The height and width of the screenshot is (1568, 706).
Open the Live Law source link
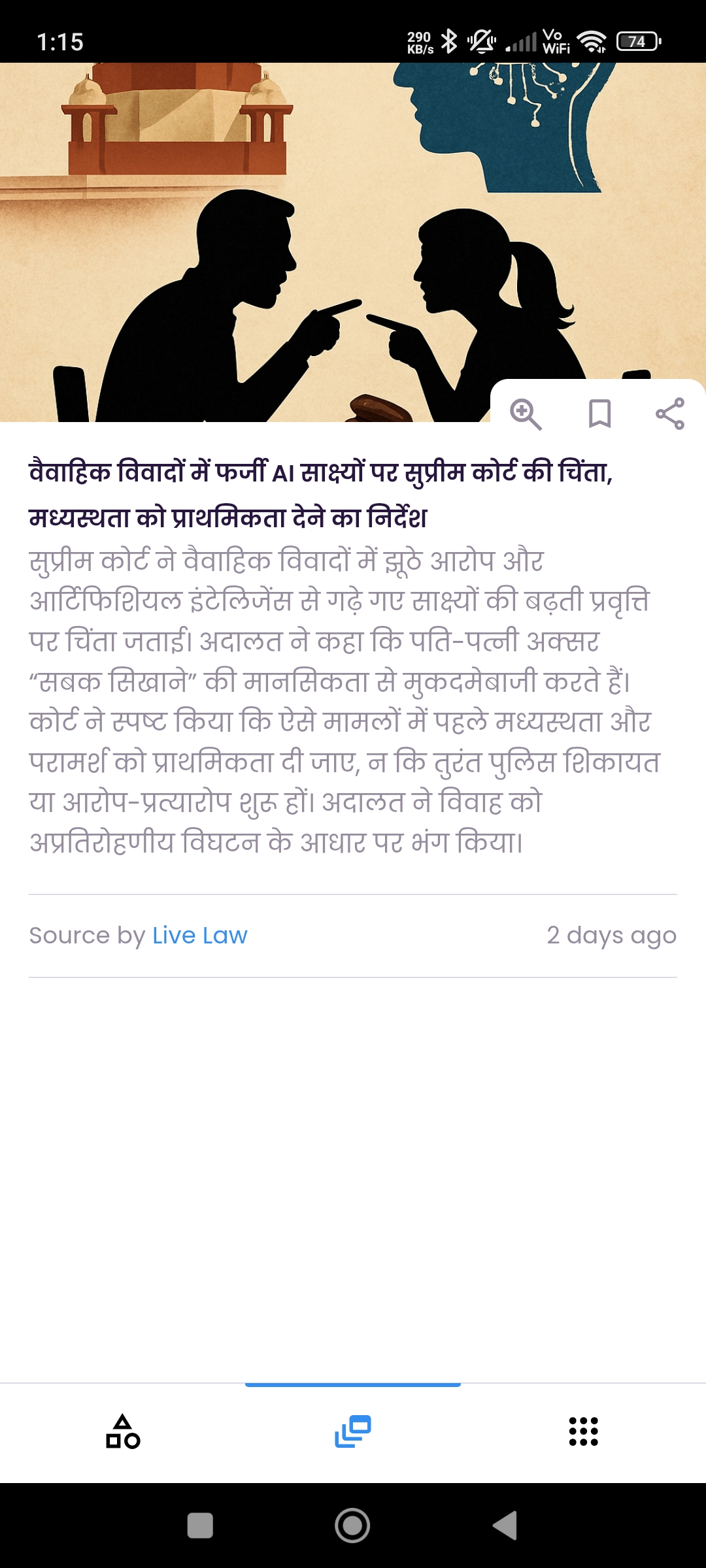(199, 936)
